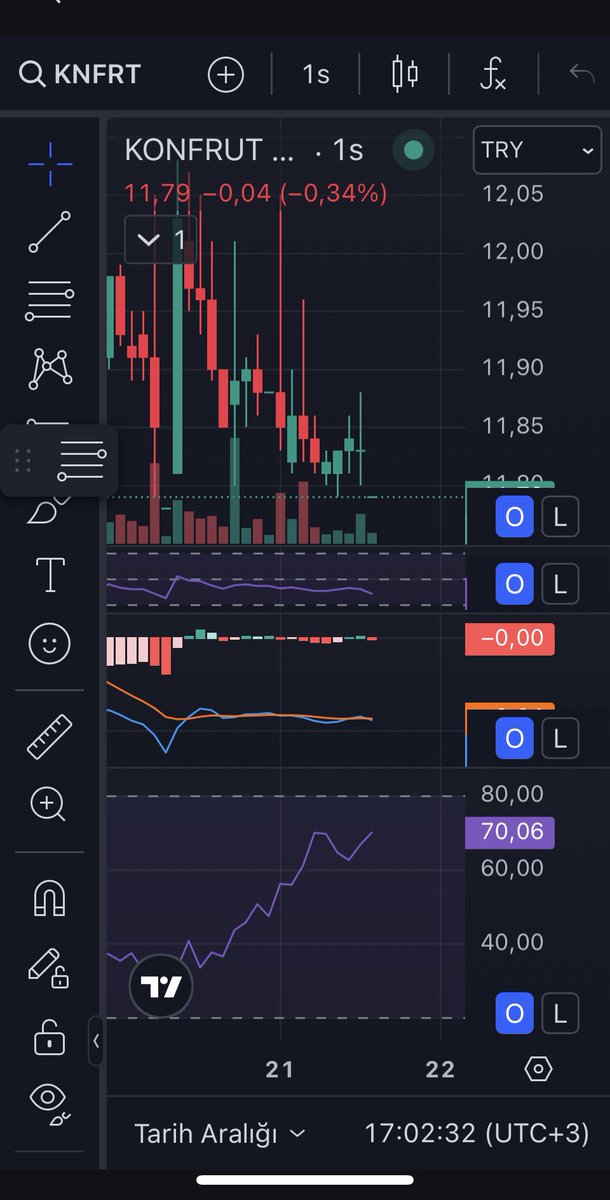The width and height of the screenshot is (610, 1200).
Task: Select the ruler measure tool
Action: (x=49, y=736)
